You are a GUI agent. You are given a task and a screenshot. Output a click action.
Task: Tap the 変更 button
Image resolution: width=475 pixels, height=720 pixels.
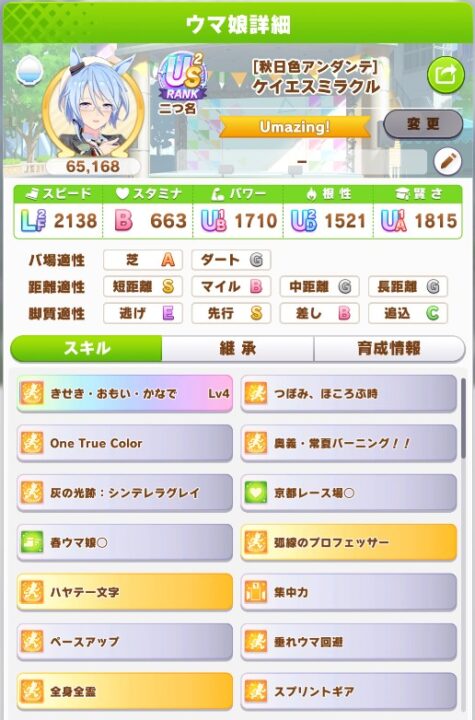423,124
